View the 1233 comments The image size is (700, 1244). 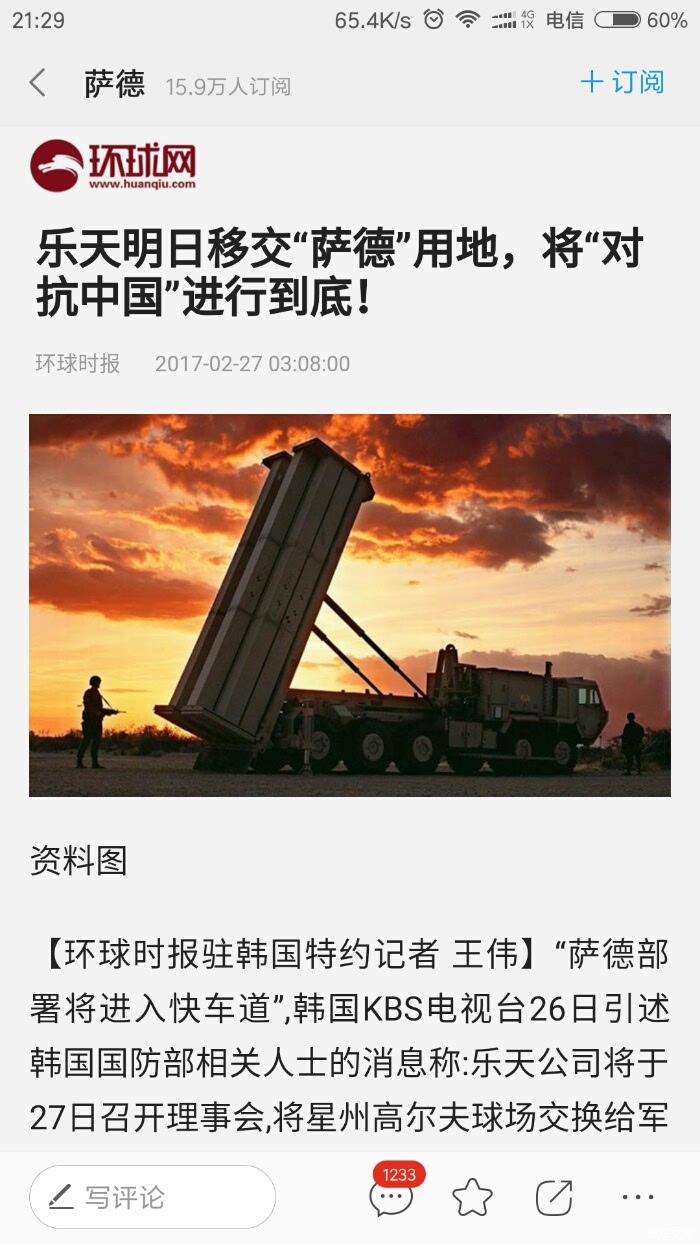pyautogui.click(x=391, y=1196)
